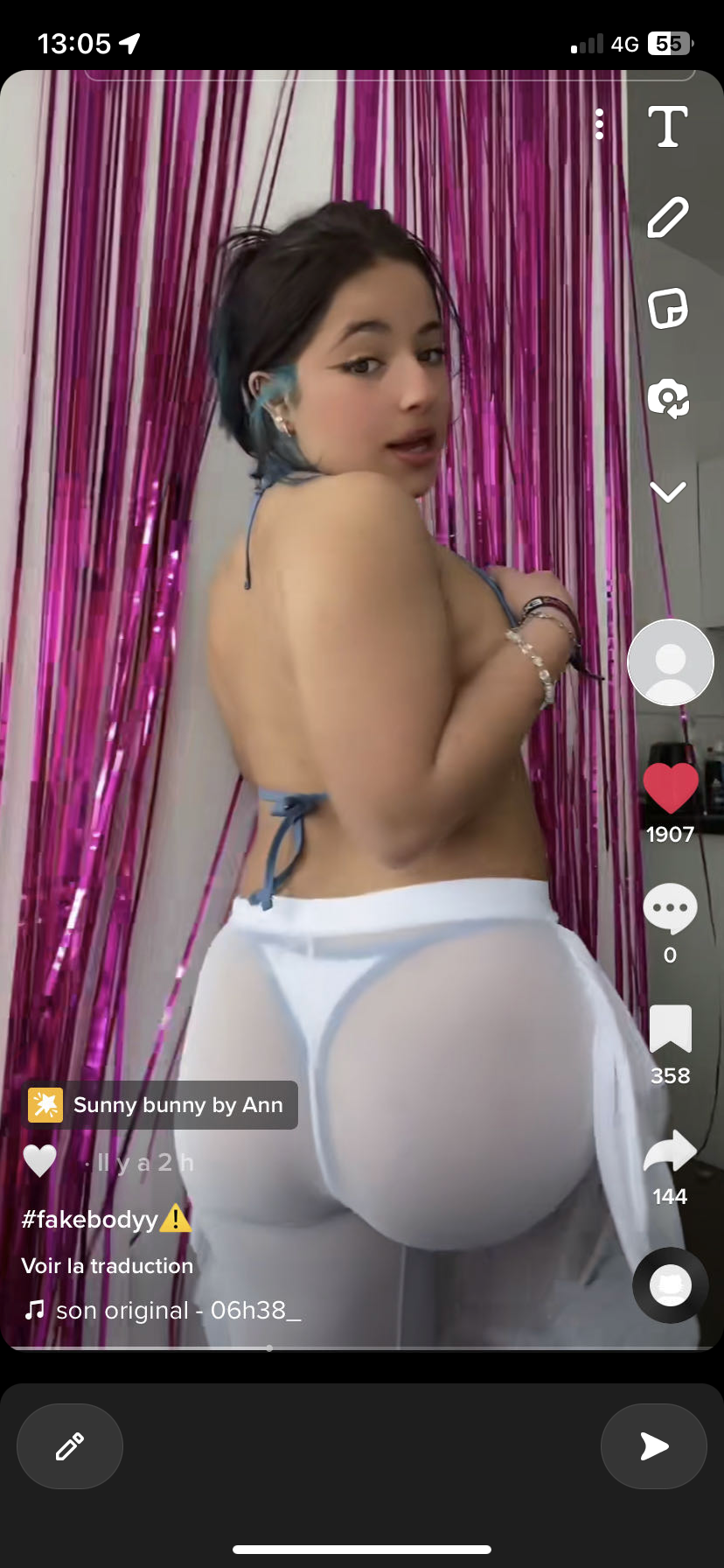Send the snap with the arrow button
The height and width of the screenshot is (1568, 724).
click(x=653, y=1446)
